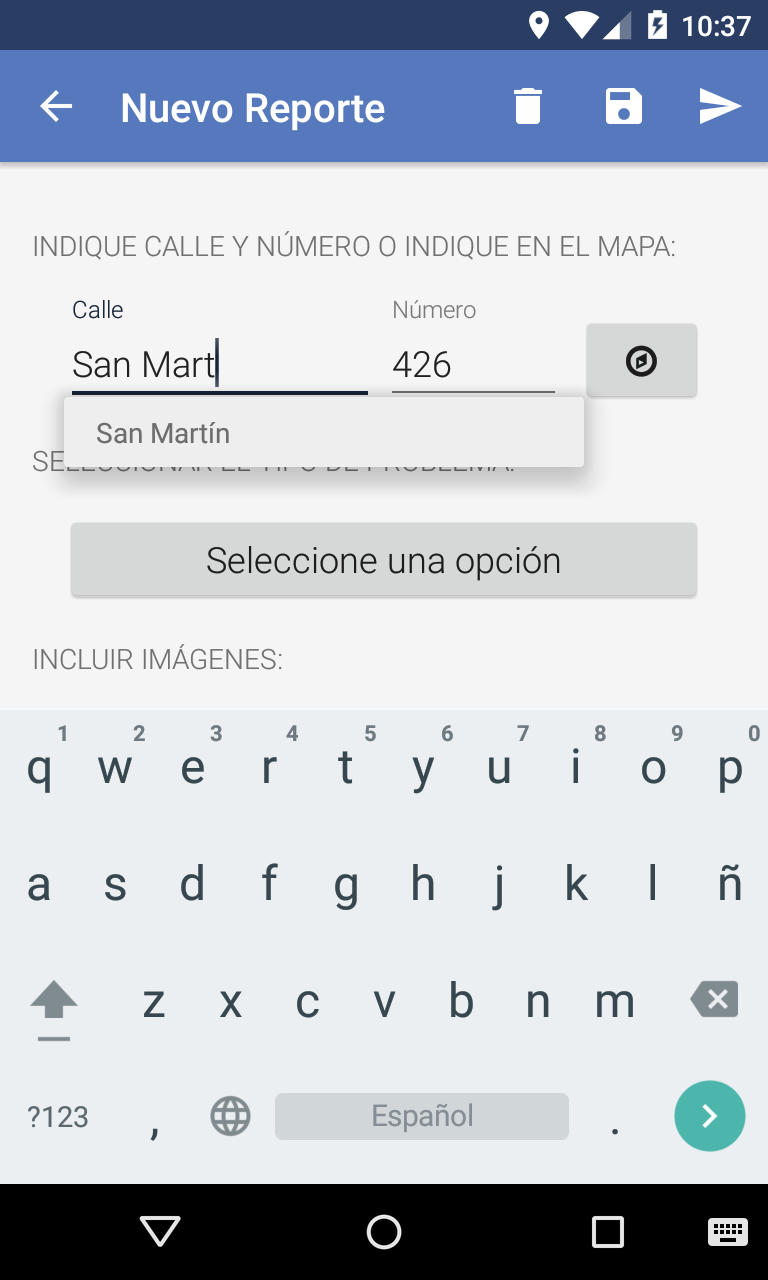
Task: Open map location with compass button
Action: pos(641,360)
